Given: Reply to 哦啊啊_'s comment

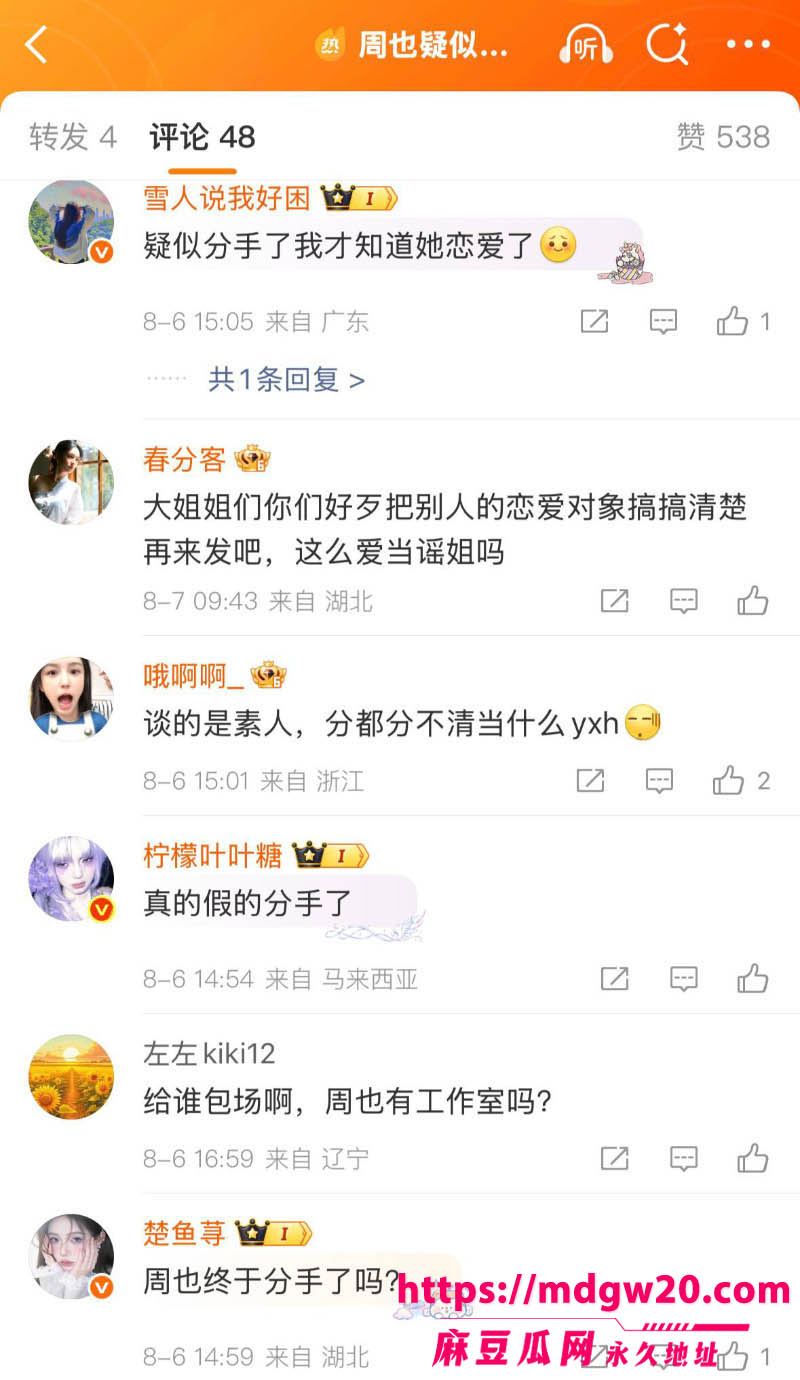Looking at the screenshot, I should 659,781.
